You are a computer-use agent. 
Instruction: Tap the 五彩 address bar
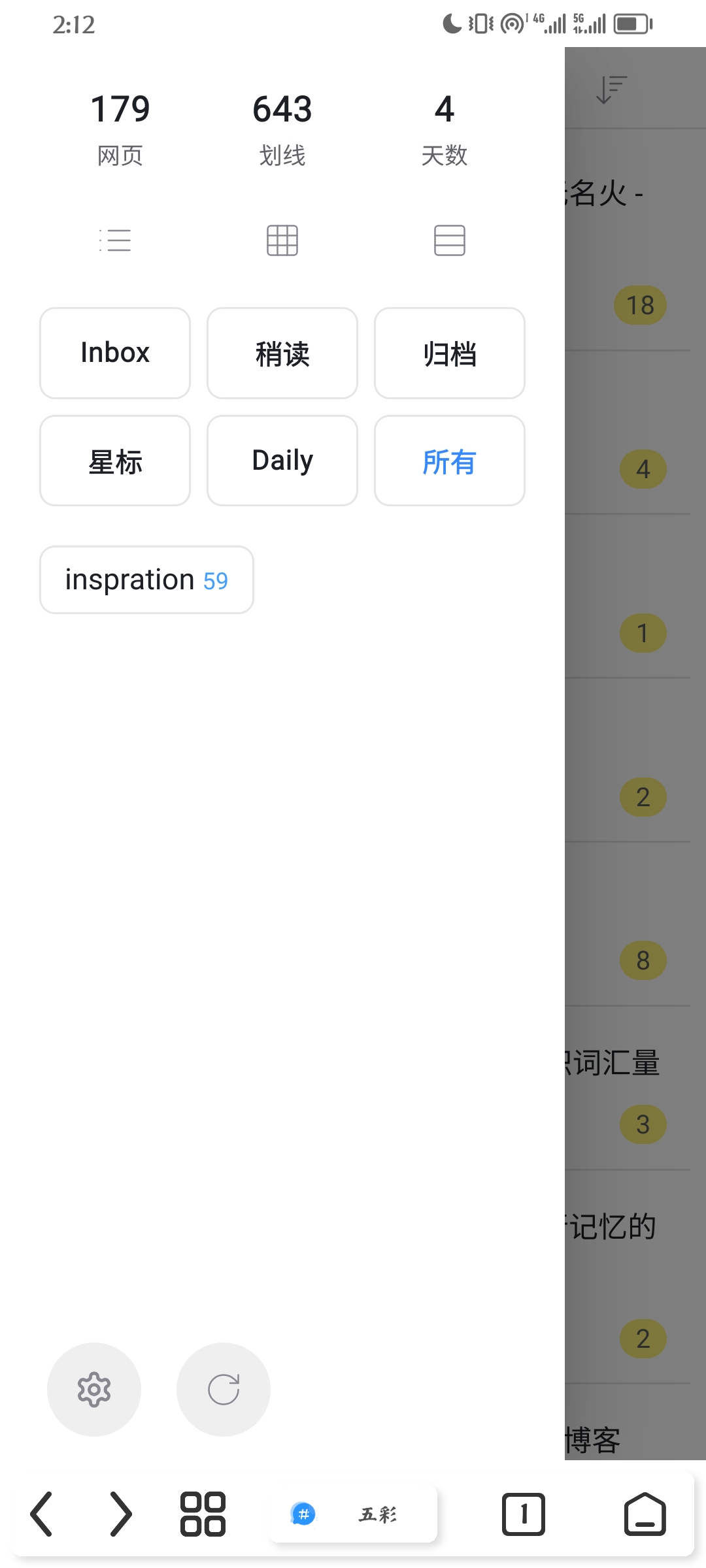click(x=353, y=1514)
